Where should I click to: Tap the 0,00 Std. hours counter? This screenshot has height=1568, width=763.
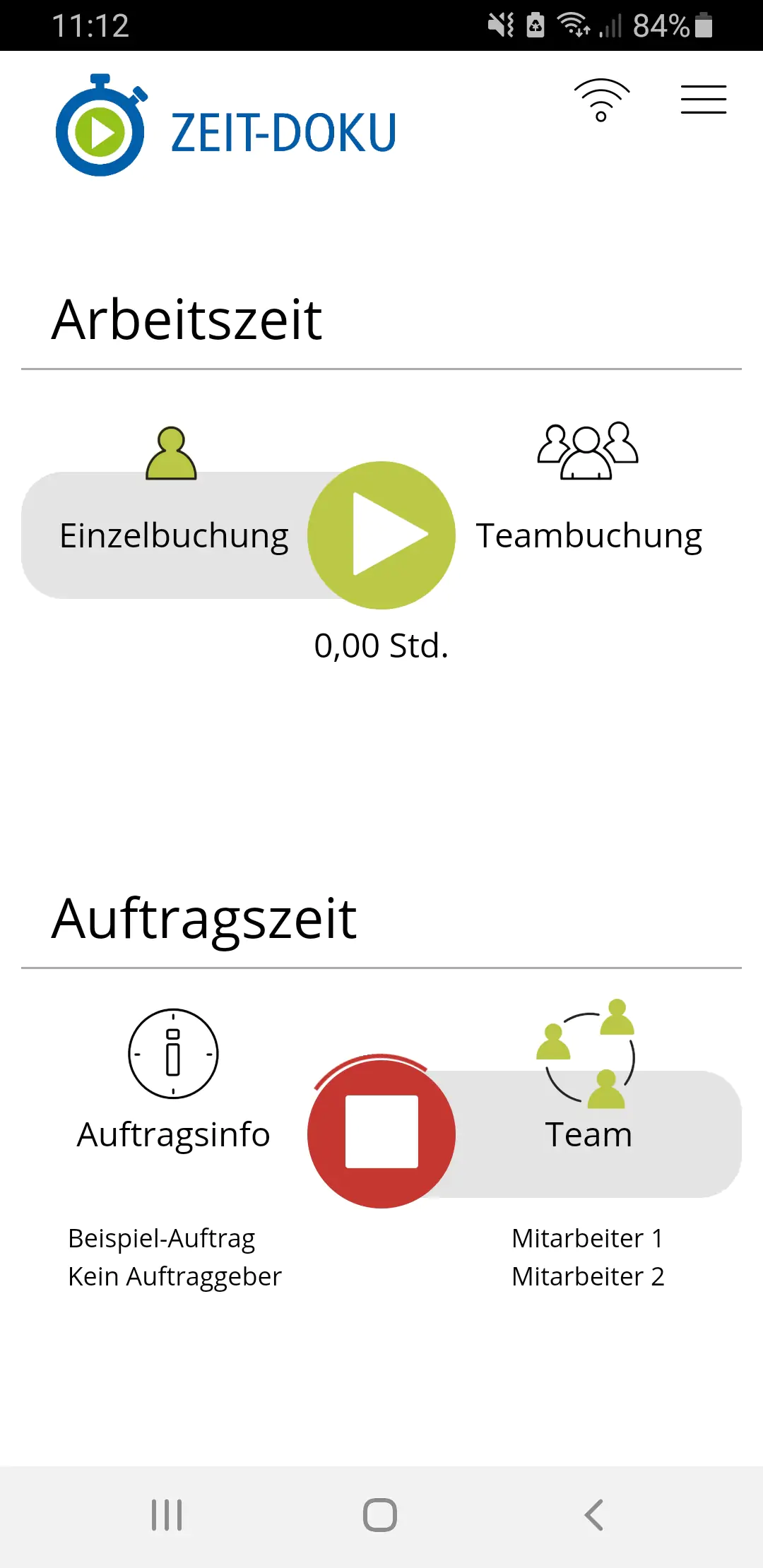381,645
